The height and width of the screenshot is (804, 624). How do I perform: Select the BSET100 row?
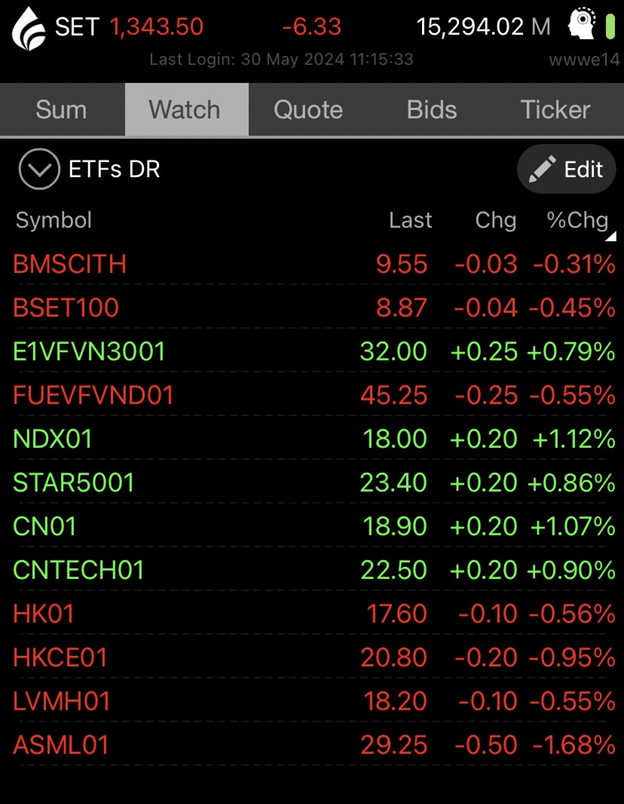(x=66, y=308)
